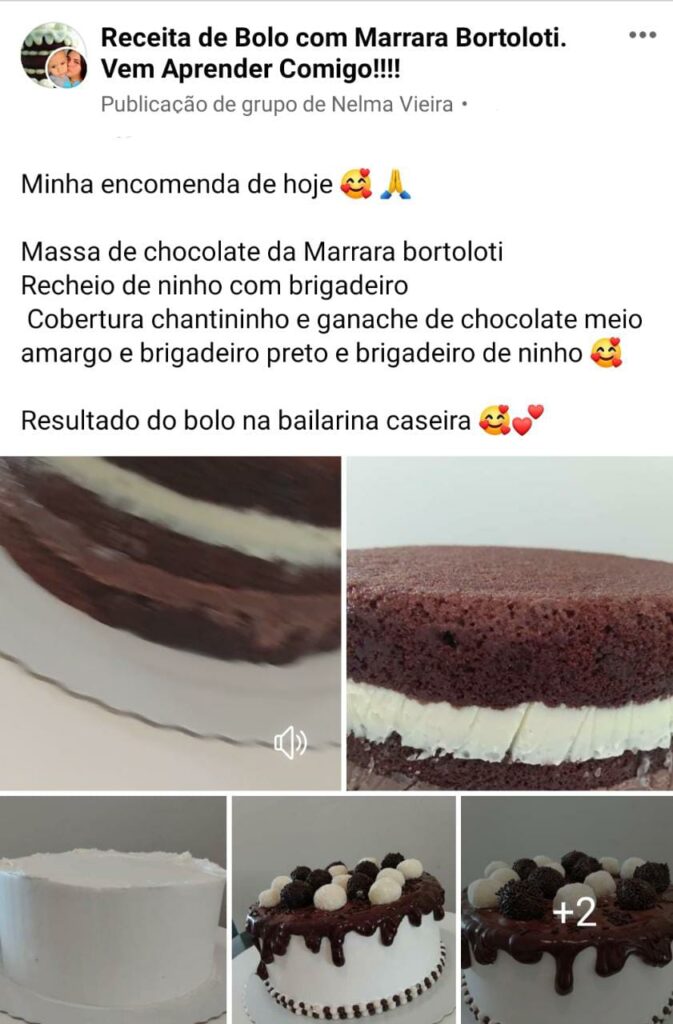View the chocolate cake layer photo
Image resolution: width=673 pixels, height=1024 pixels.
click(510, 622)
